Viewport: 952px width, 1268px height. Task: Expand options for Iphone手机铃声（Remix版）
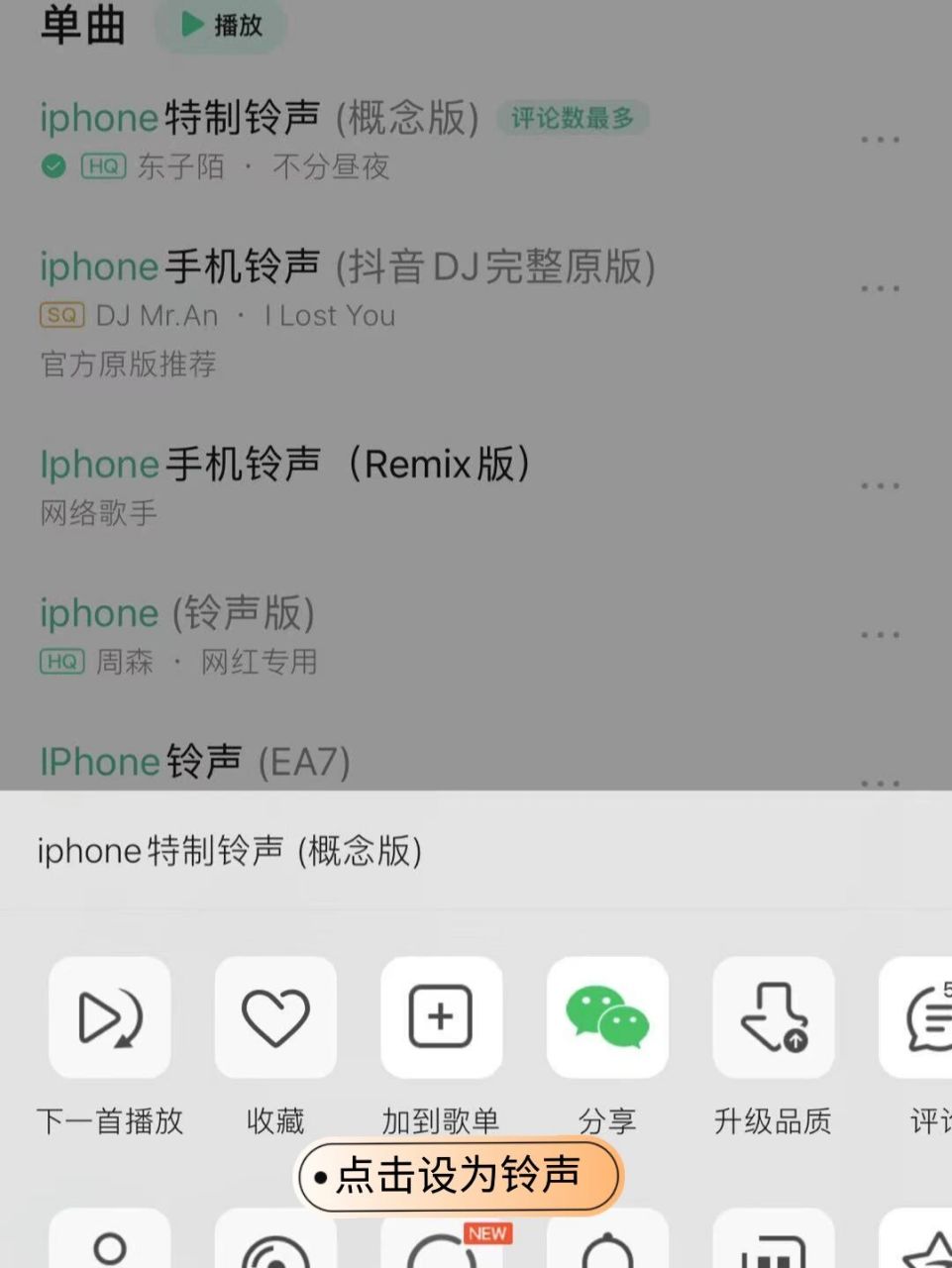pos(880,485)
